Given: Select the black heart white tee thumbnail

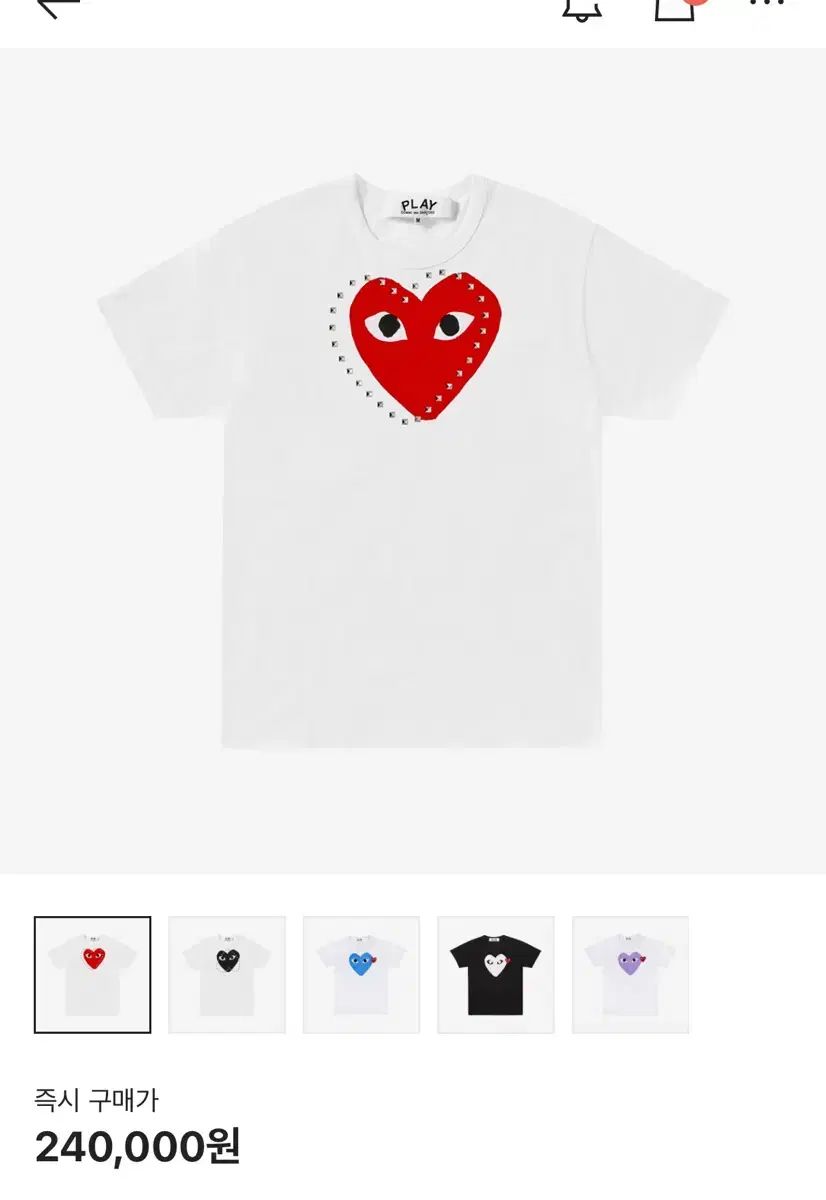Looking at the screenshot, I should click(227, 974).
